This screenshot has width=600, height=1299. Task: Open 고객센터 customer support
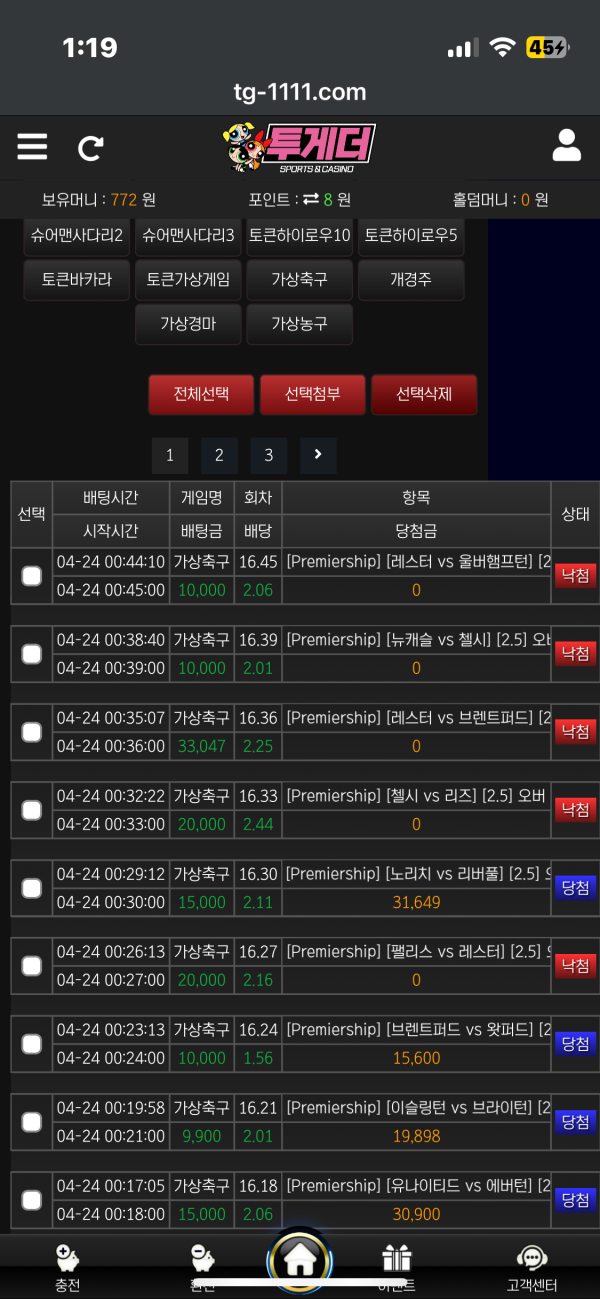pos(531,1268)
